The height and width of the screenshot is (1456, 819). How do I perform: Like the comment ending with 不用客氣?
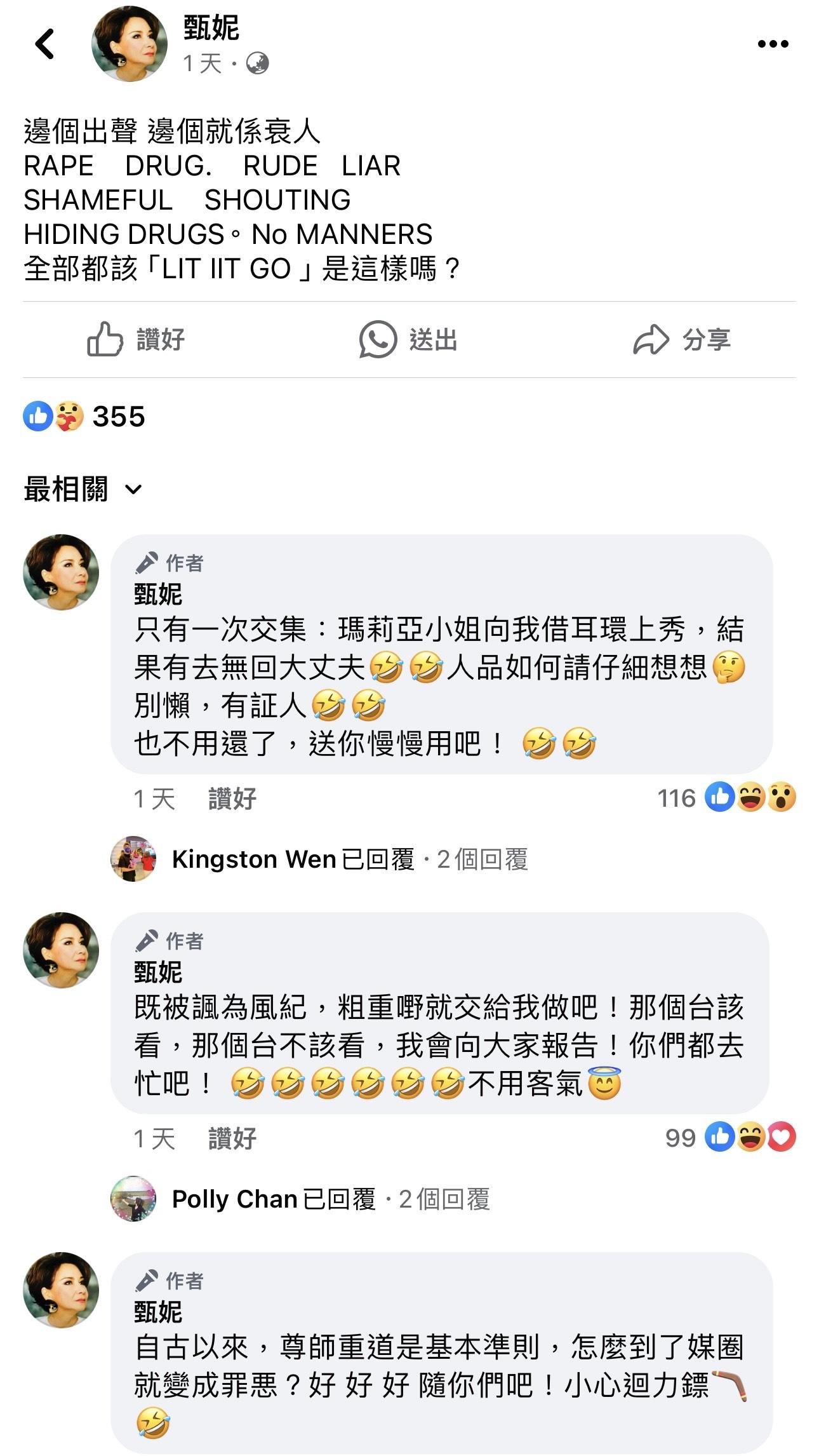coord(232,1138)
